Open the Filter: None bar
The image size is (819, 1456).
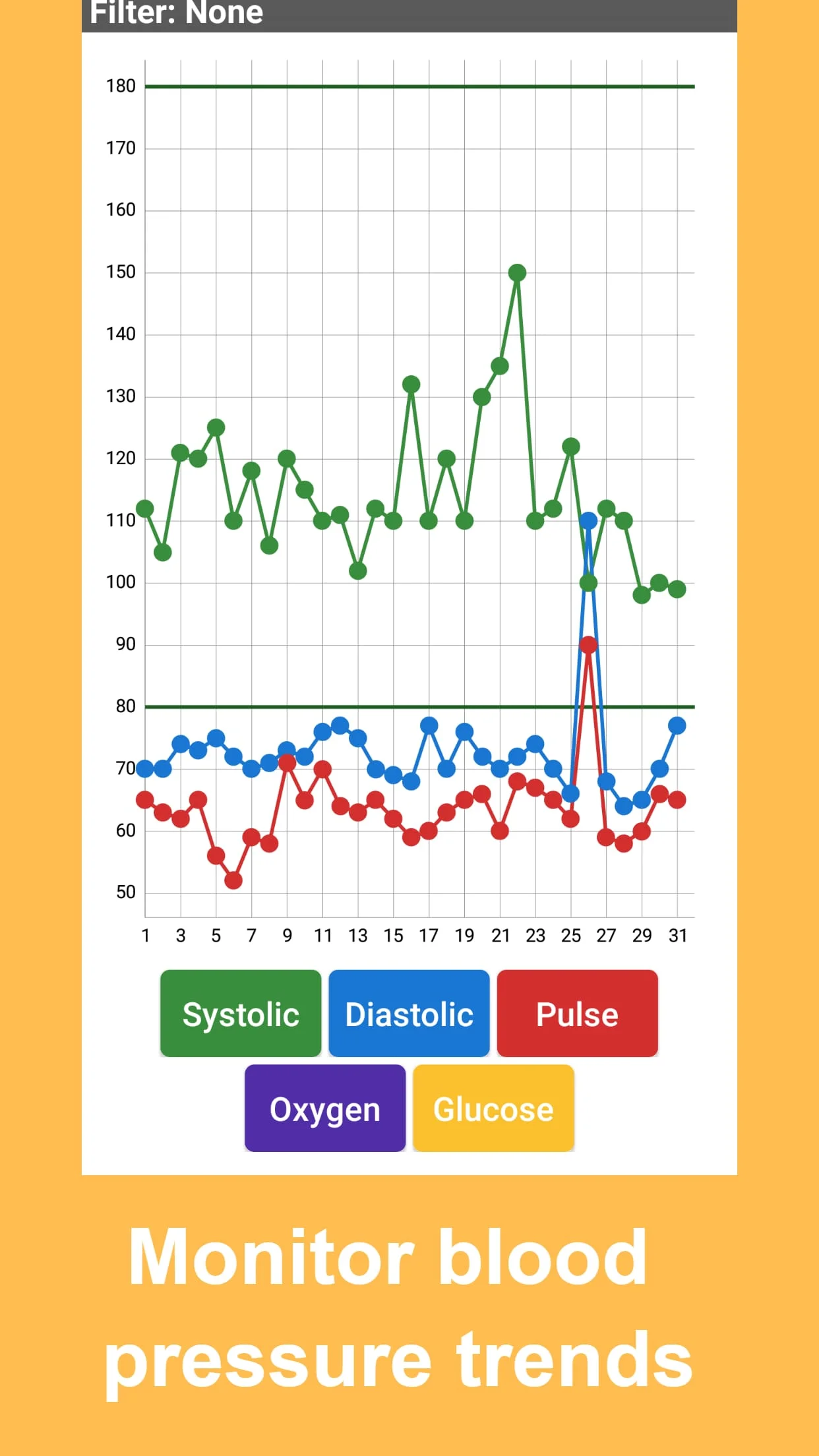pyautogui.click(x=409, y=13)
